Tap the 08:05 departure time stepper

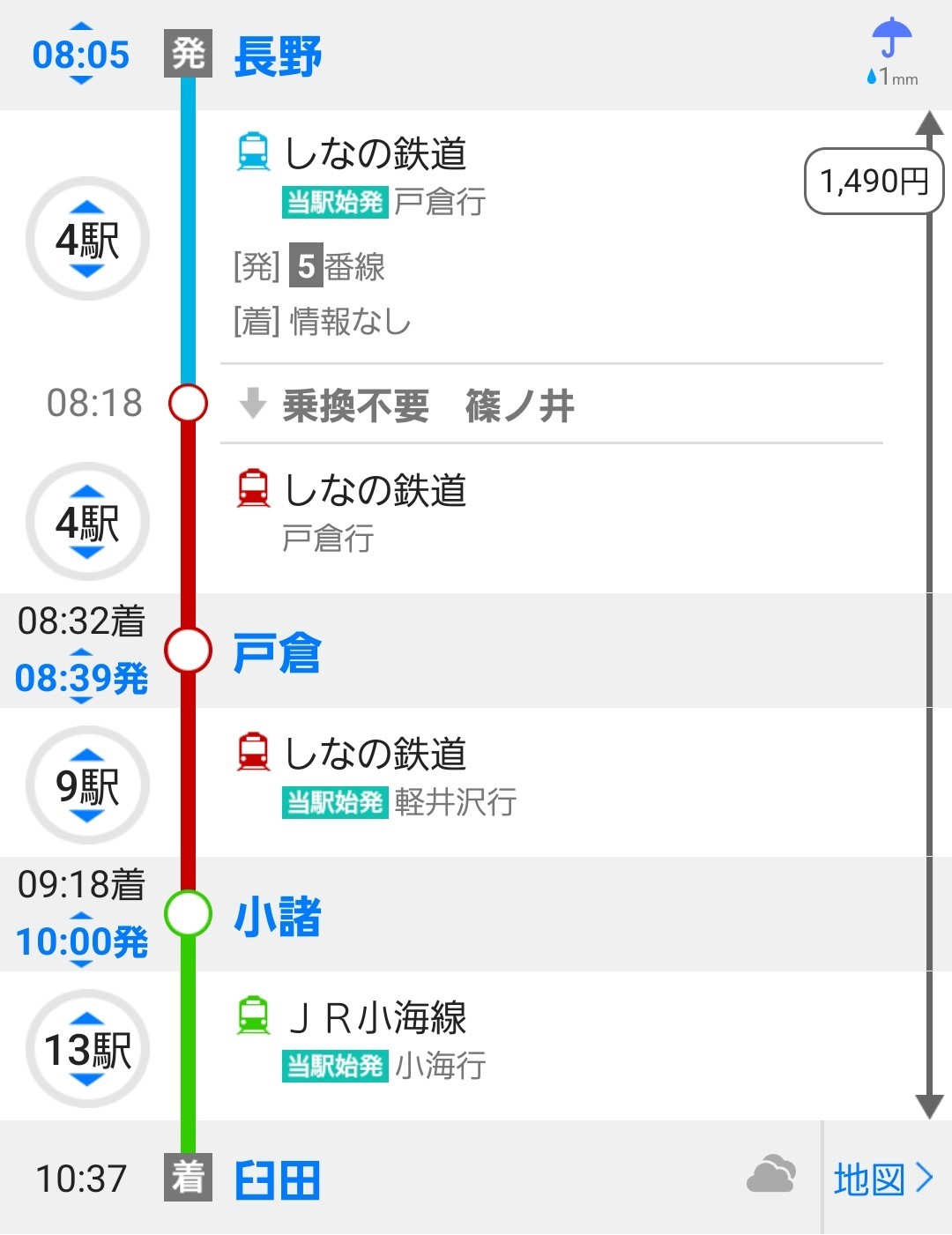coord(80,55)
